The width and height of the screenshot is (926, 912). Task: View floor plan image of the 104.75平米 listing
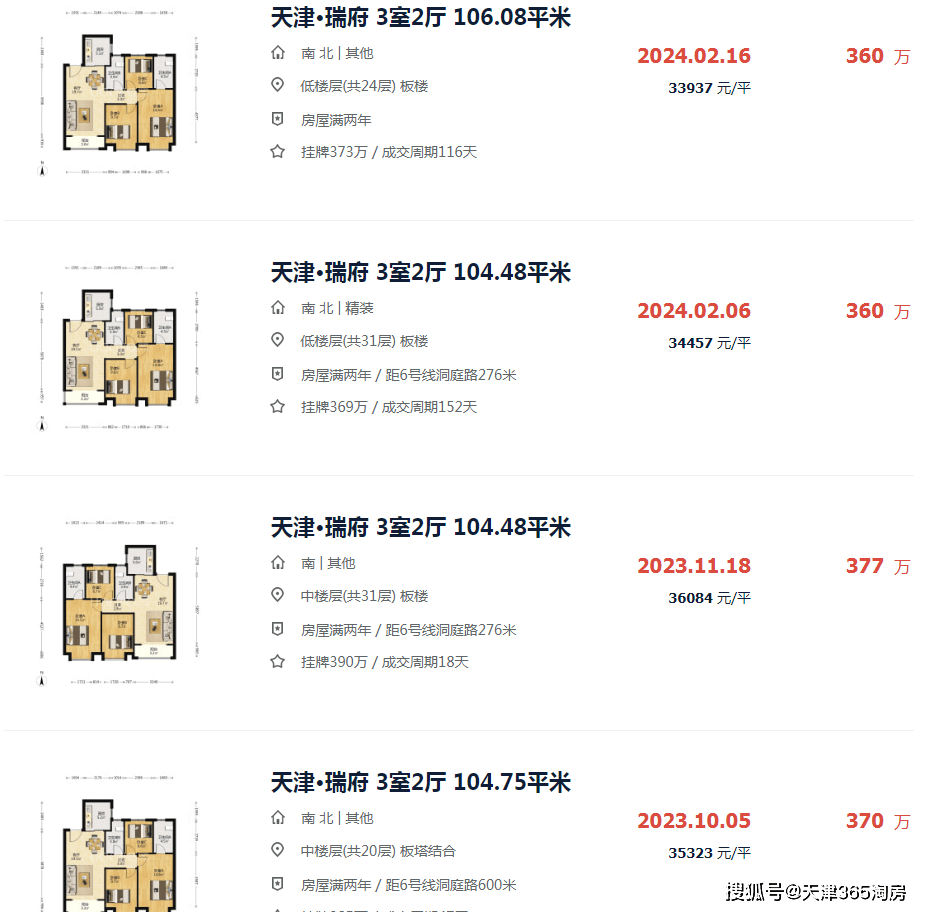(x=120, y=845)
